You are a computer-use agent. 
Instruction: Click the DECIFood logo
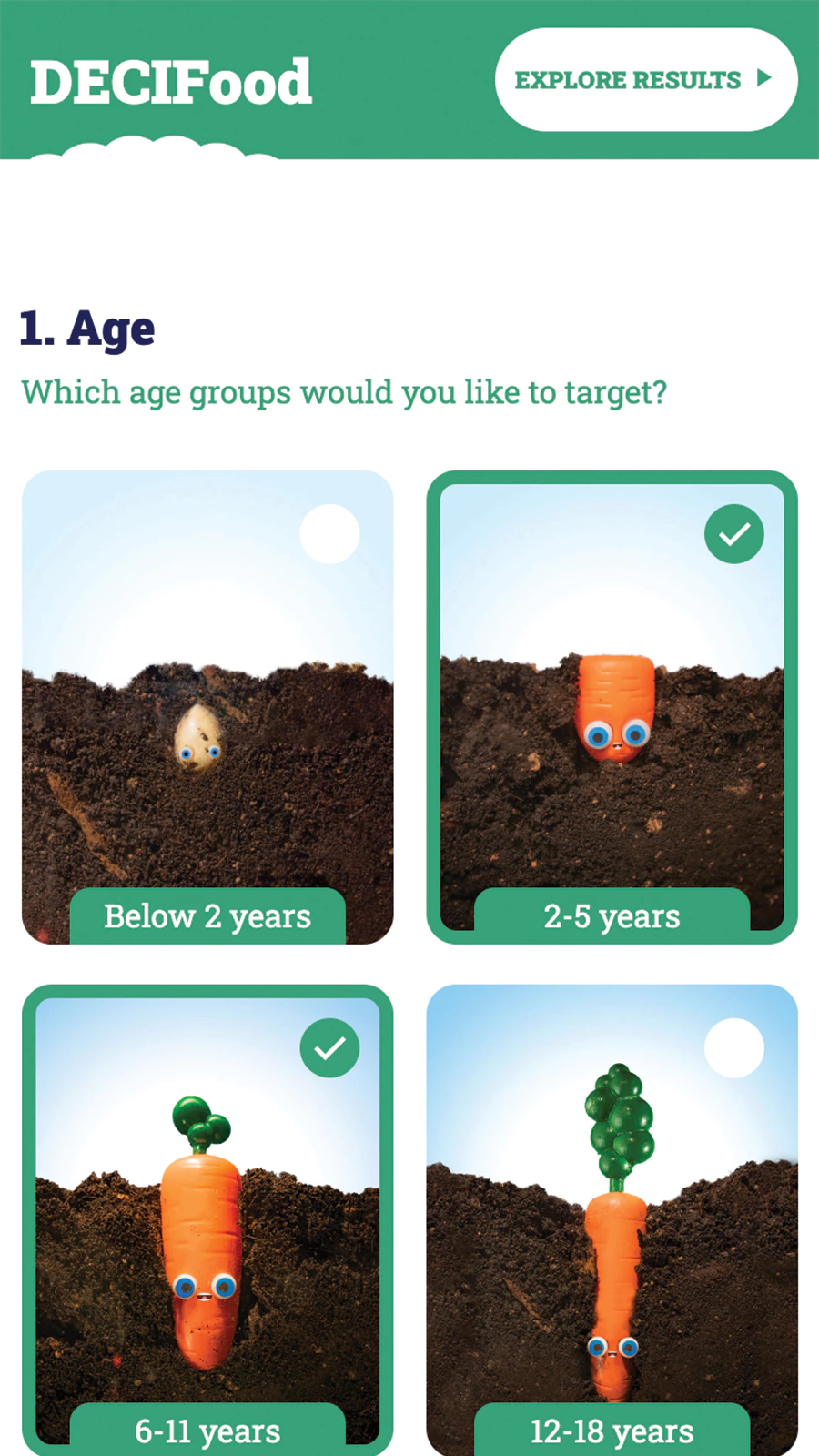pyautogui.click(x=171, y=80)
